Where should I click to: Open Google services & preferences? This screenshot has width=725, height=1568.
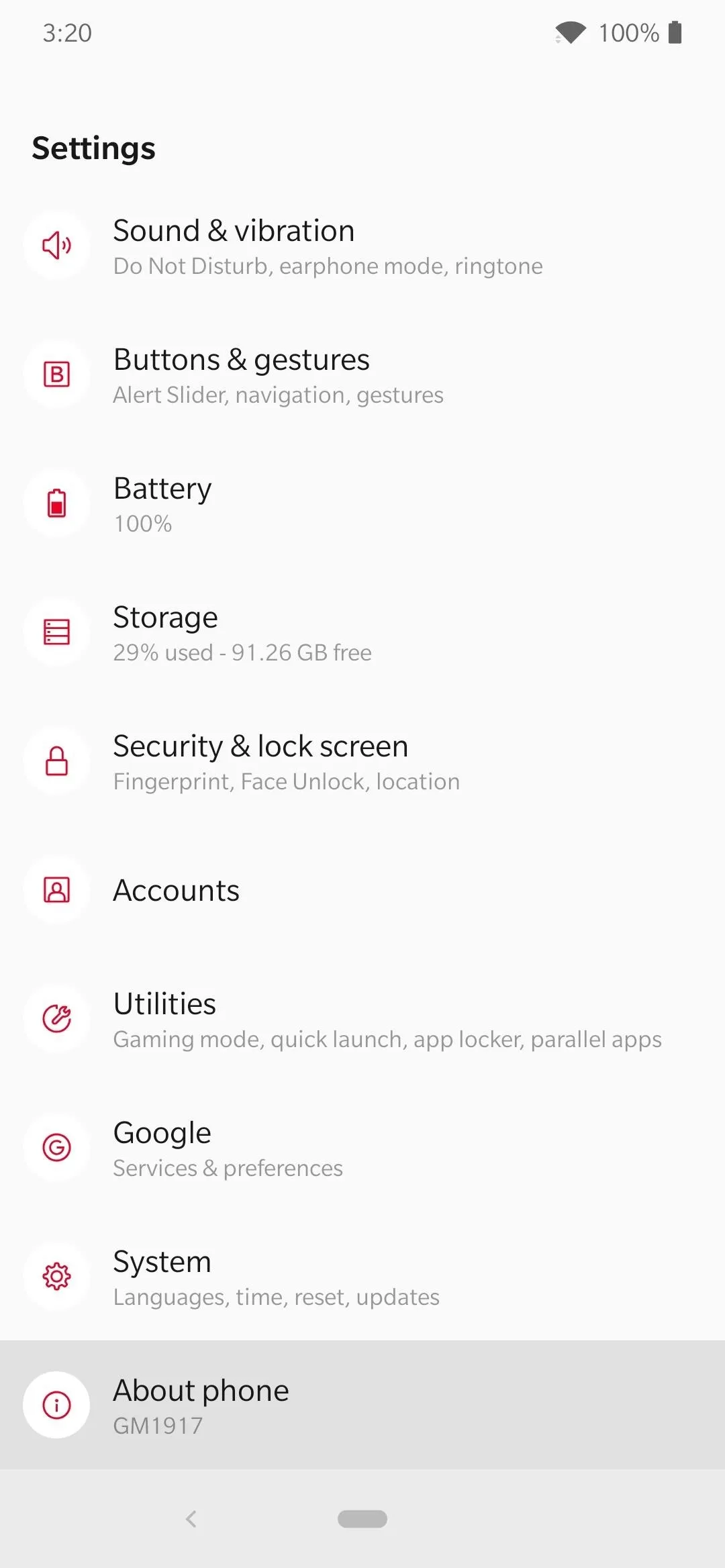click(362, 1148)
